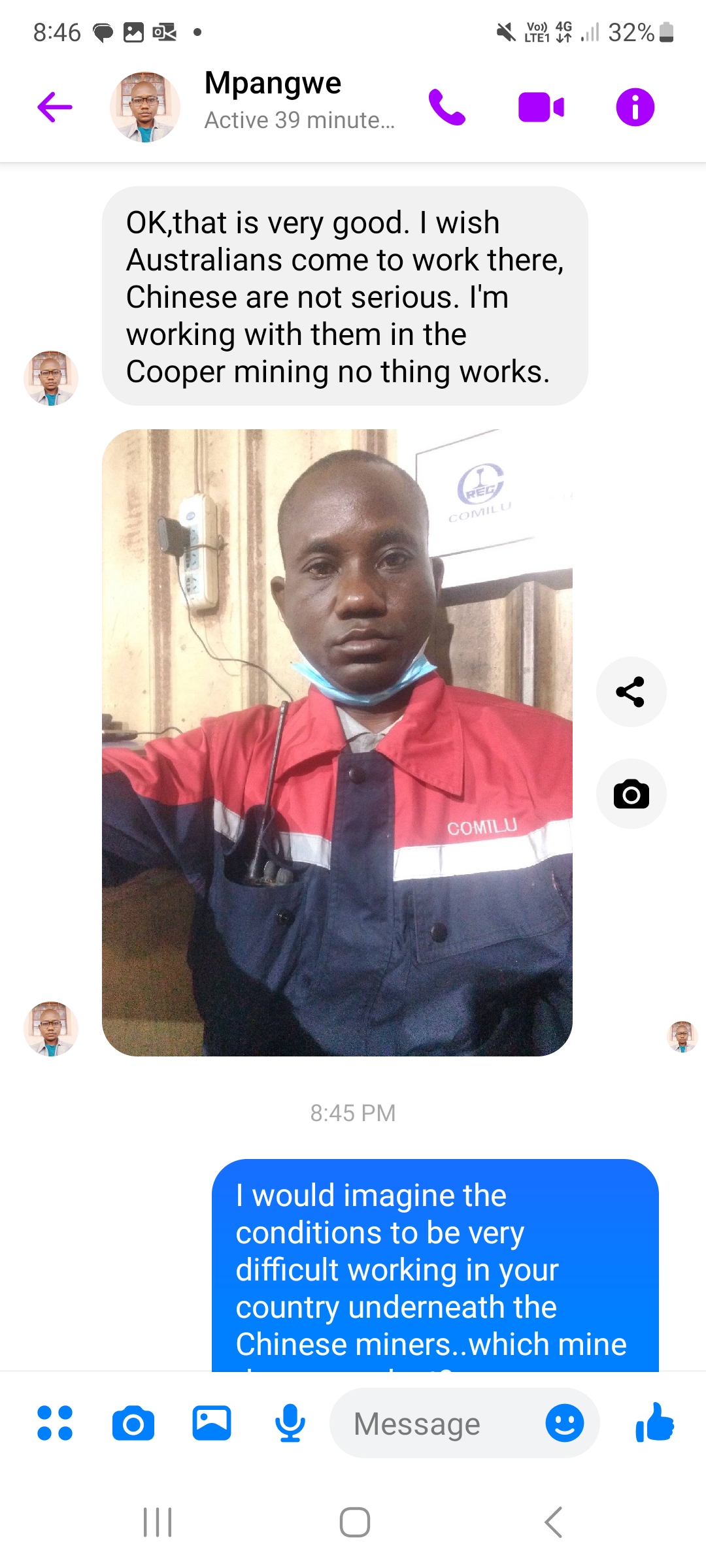Start a voice call with Mpangwe
This screenshot has height=1568, width=706.
(447, 107)
